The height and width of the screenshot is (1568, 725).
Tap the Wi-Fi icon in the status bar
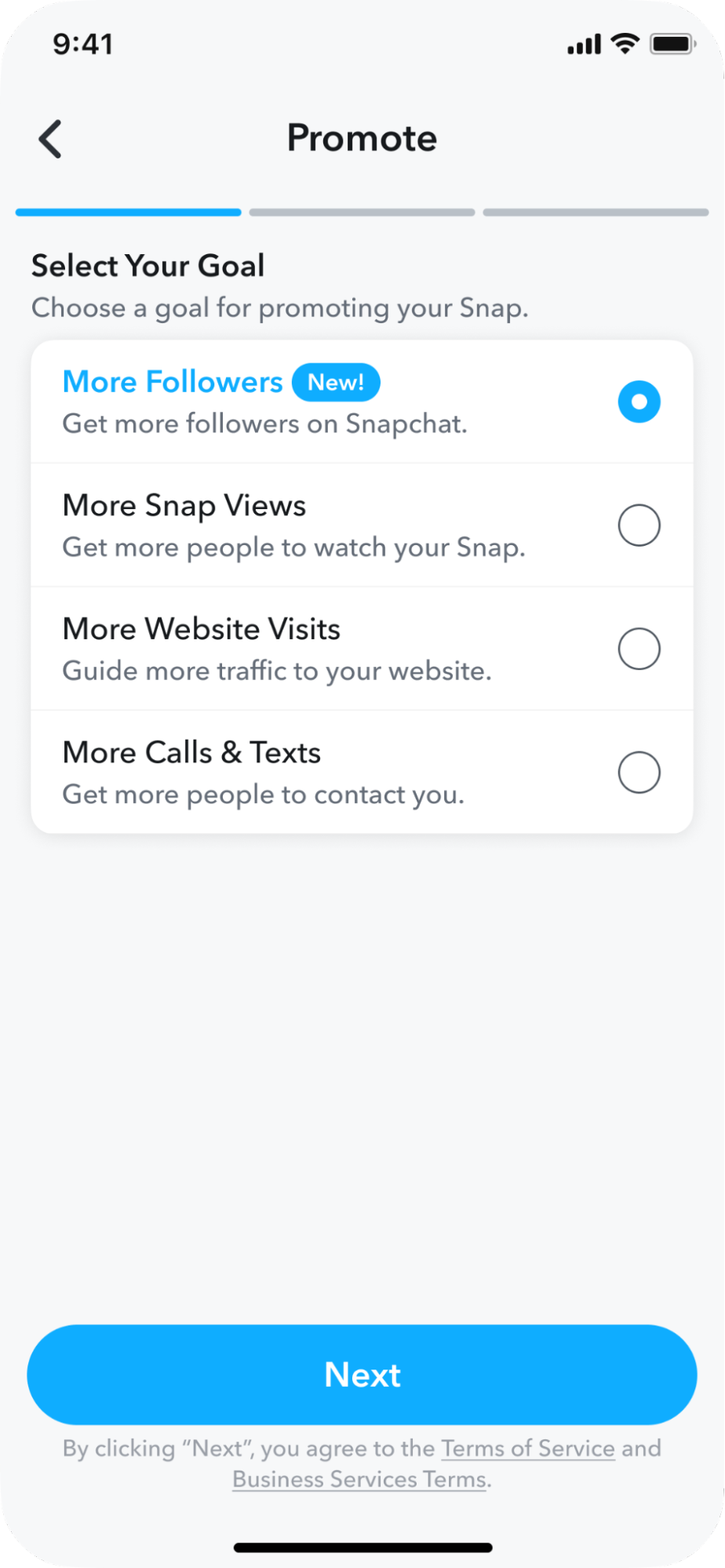pos(624,44)
